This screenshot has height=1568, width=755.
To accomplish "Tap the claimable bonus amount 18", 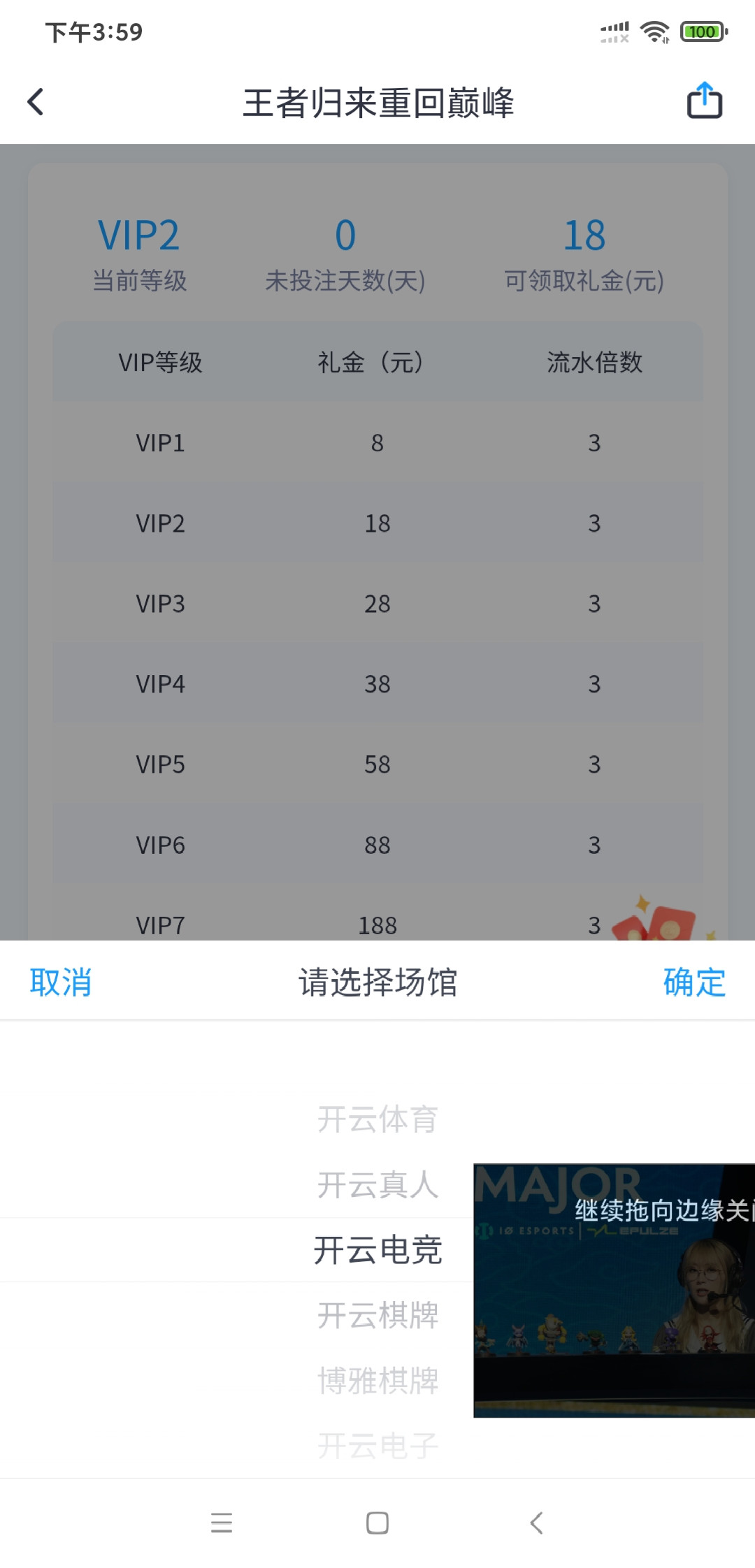I will [x=584, y=236].
